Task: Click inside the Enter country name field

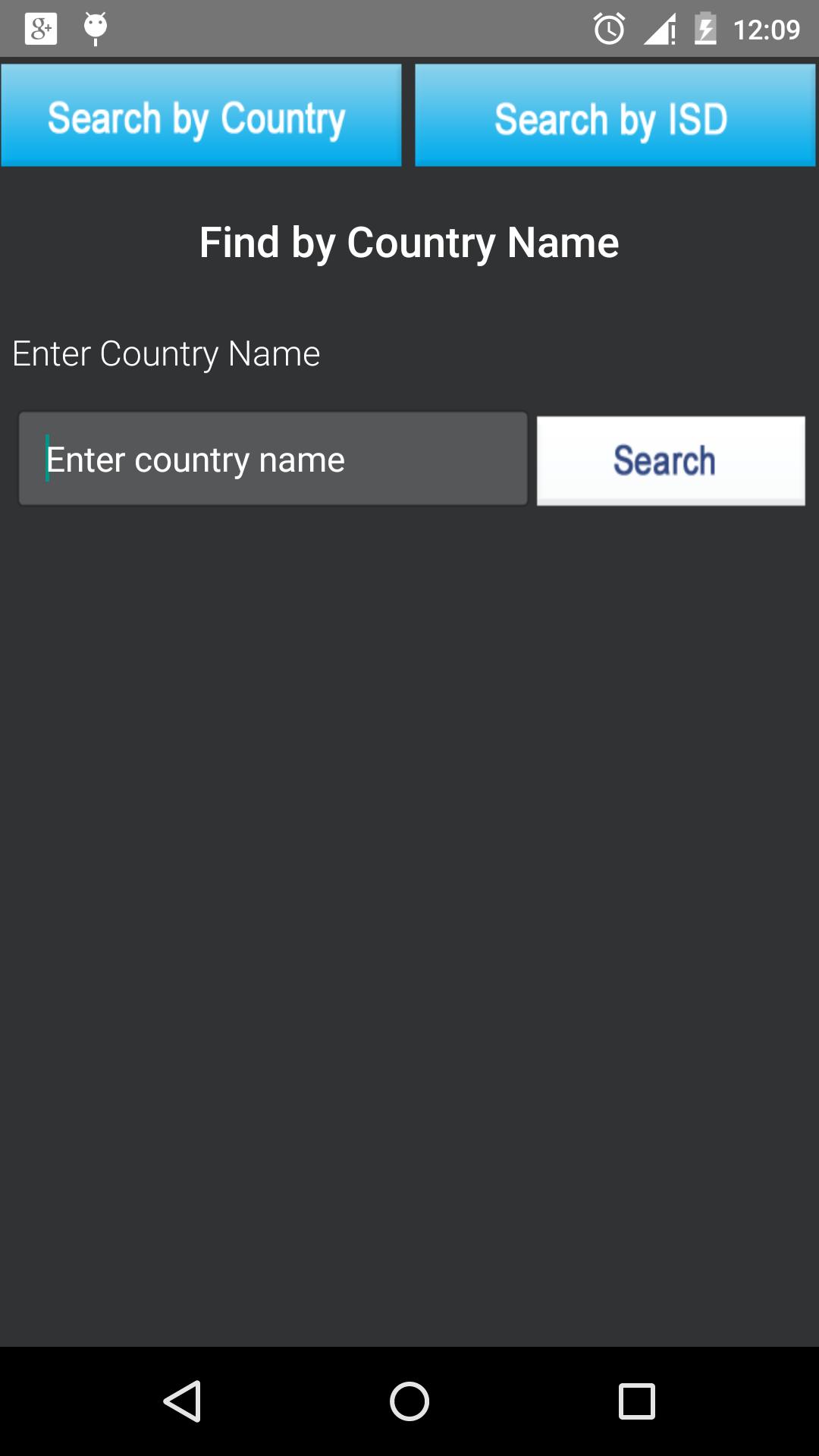Action: click(x=273, y=458)
